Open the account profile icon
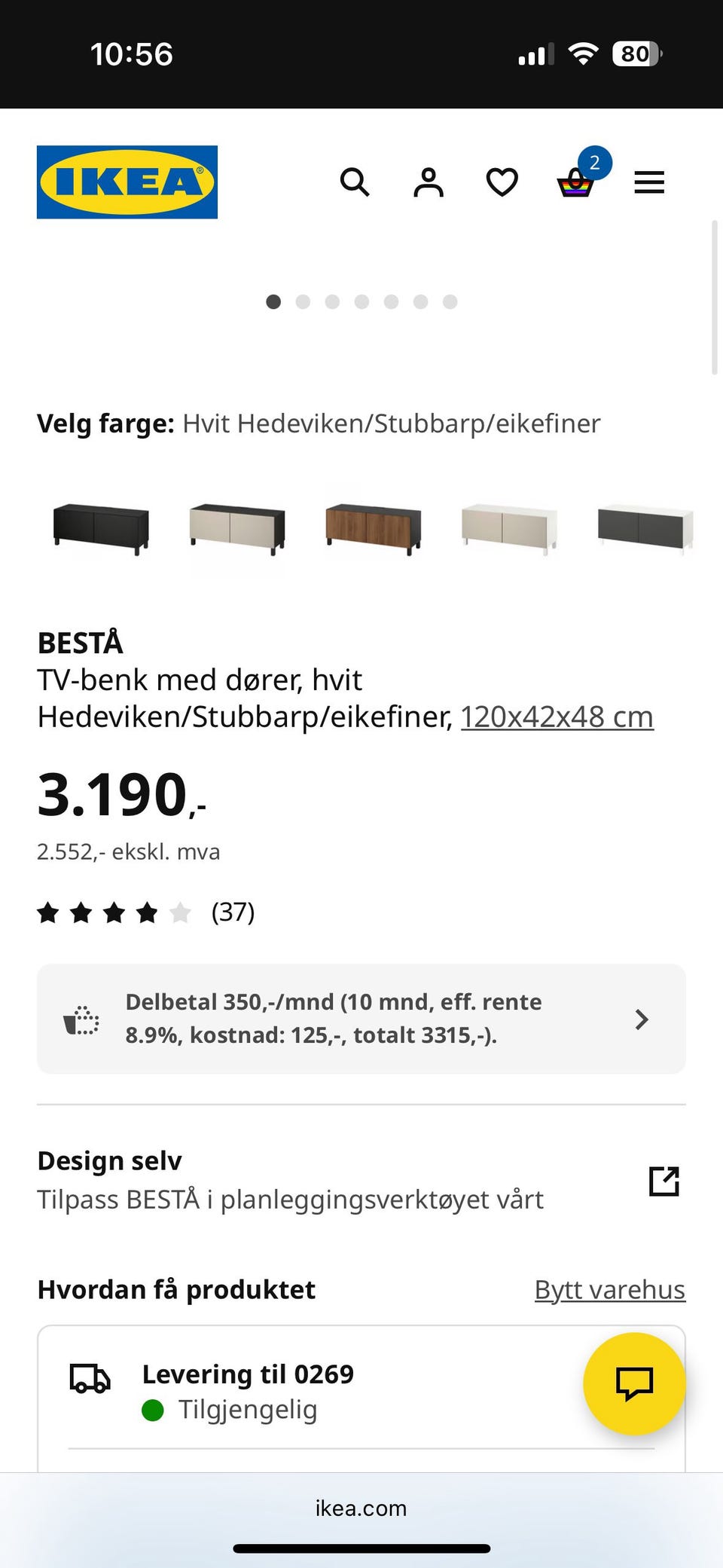The width and height of the screenshot is (723, 1568). (428, 182)
